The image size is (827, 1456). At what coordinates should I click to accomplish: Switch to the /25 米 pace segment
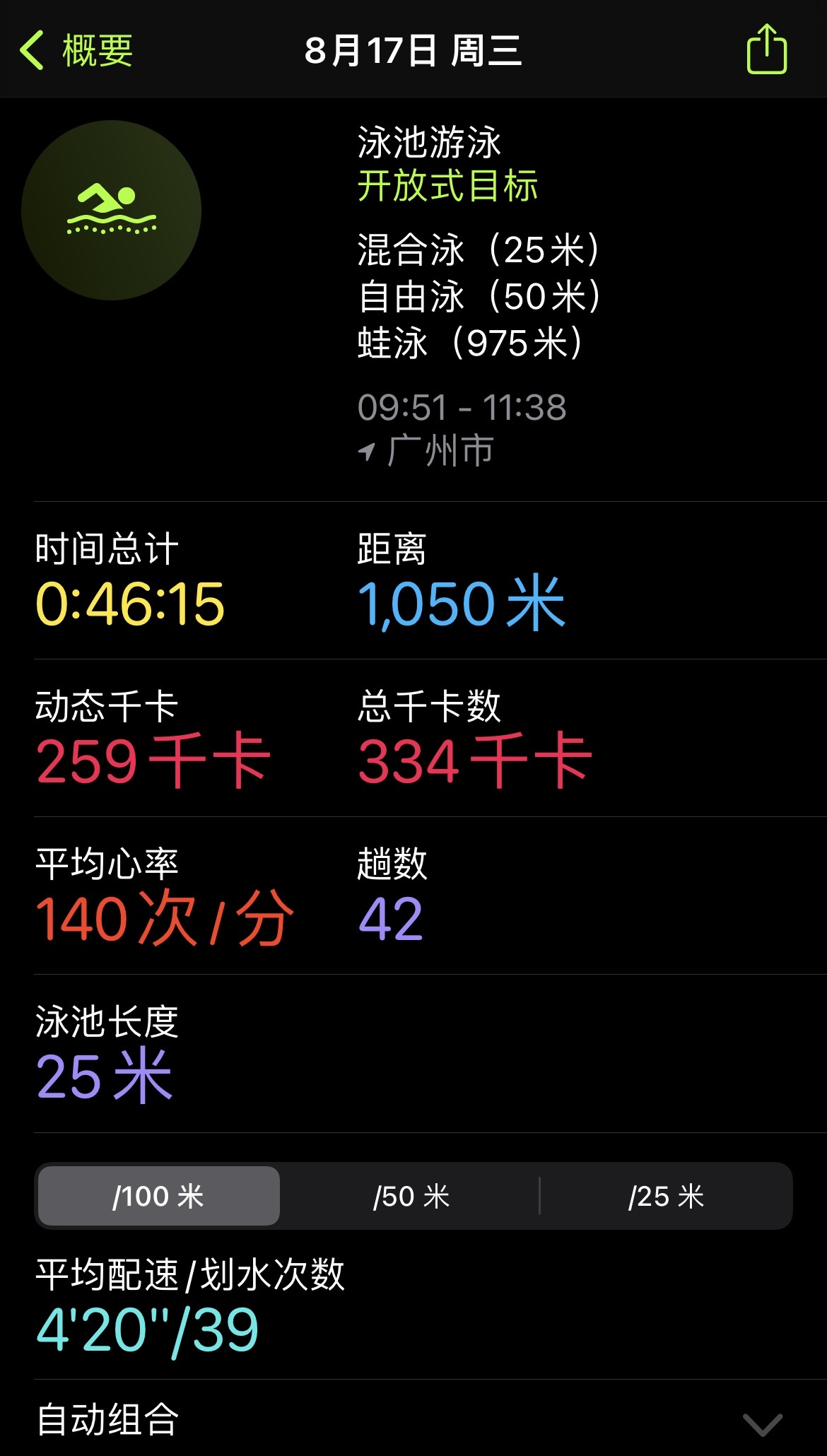click(666, 1196)
